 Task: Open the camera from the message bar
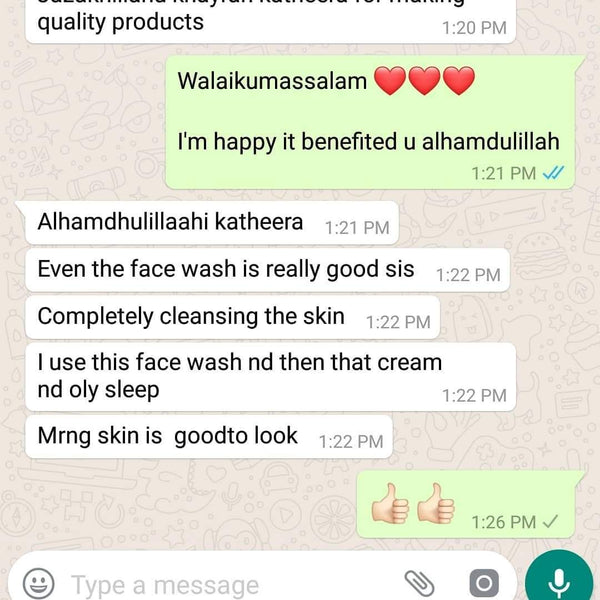(483, 583)
